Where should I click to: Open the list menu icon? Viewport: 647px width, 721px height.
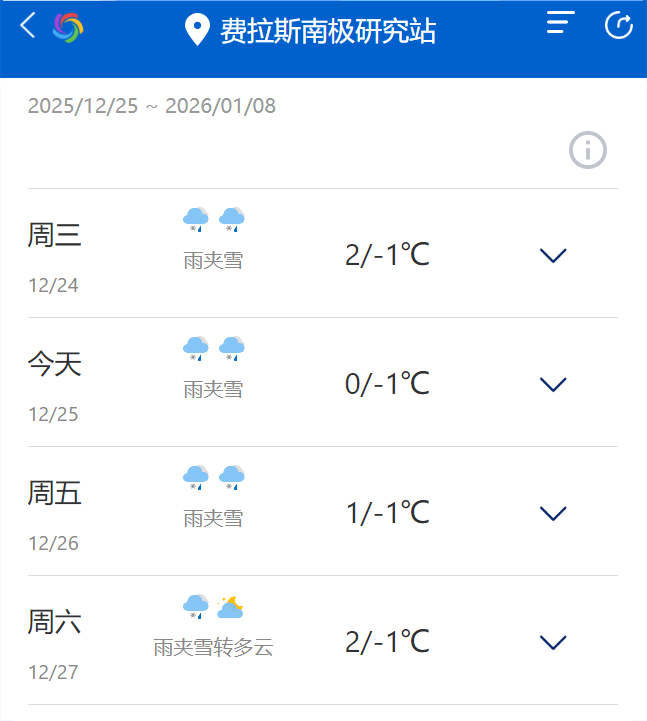tap(561, 24)
